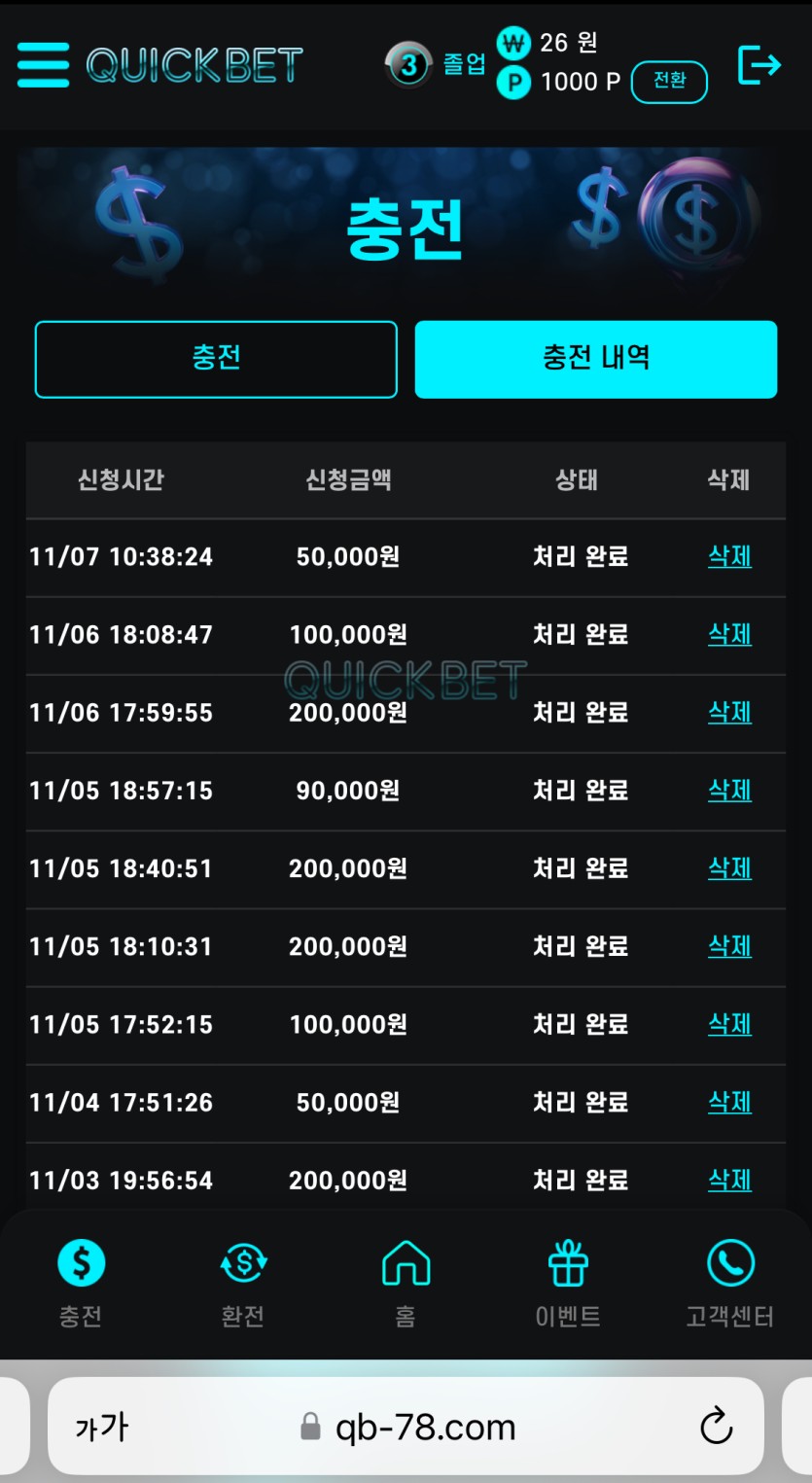Delete the 11/05 18:40:51 record
The height and width of the screenshot is (1483, 812).
click(x=729, y=867)
